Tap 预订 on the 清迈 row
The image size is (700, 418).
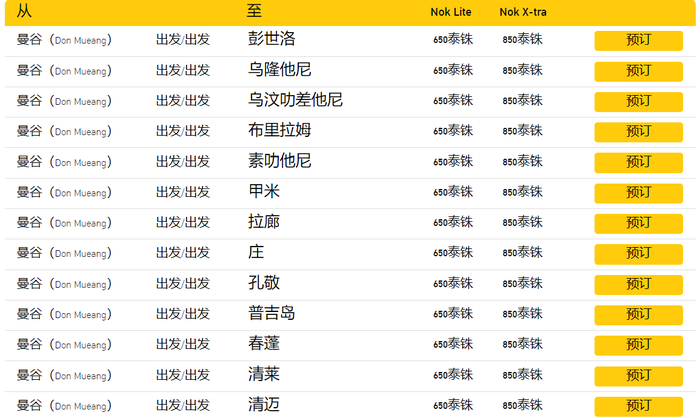tap(638, 406)
